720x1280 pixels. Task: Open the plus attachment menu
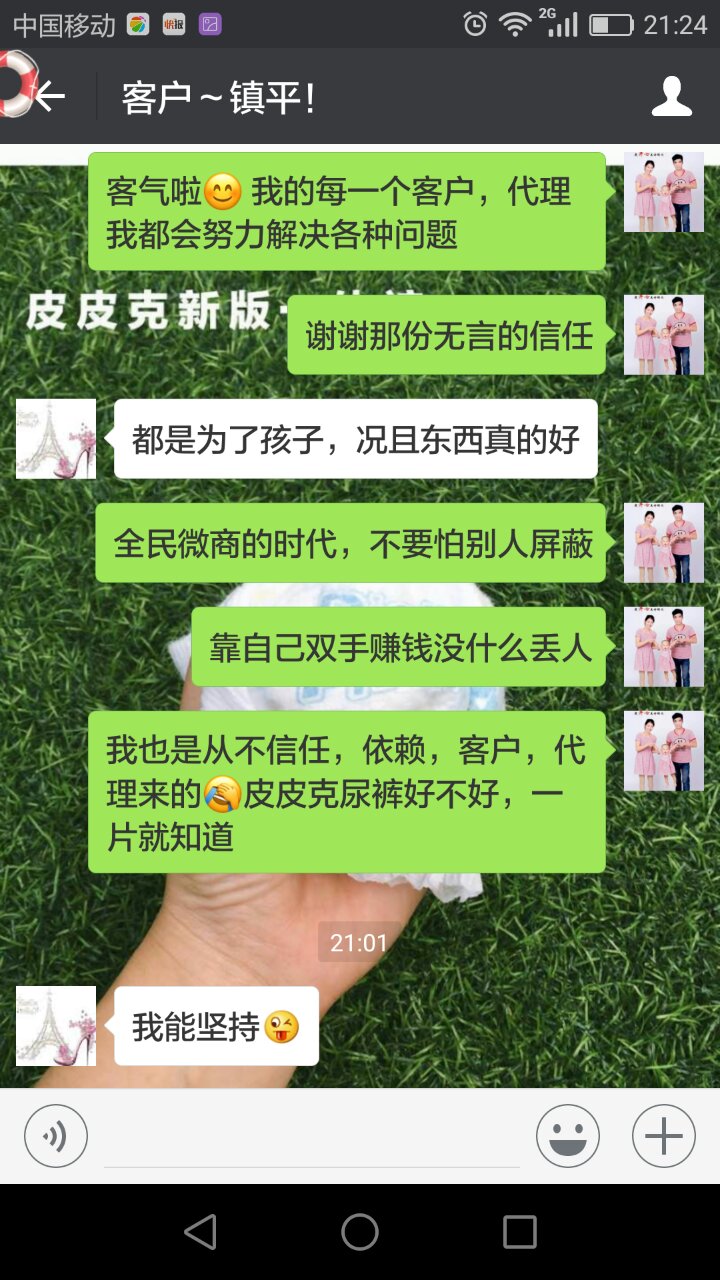point(663,1136)
